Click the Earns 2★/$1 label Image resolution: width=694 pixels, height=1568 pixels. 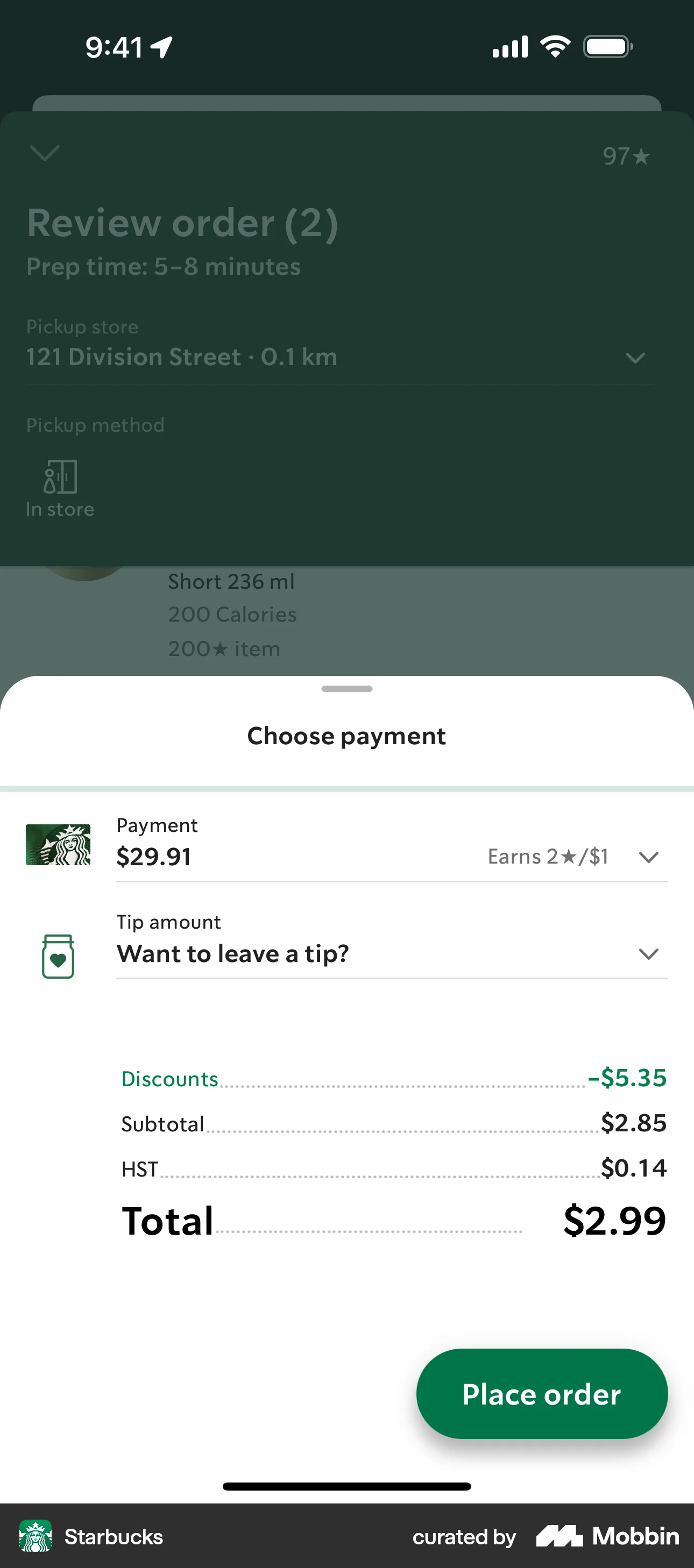coord(548,857)
